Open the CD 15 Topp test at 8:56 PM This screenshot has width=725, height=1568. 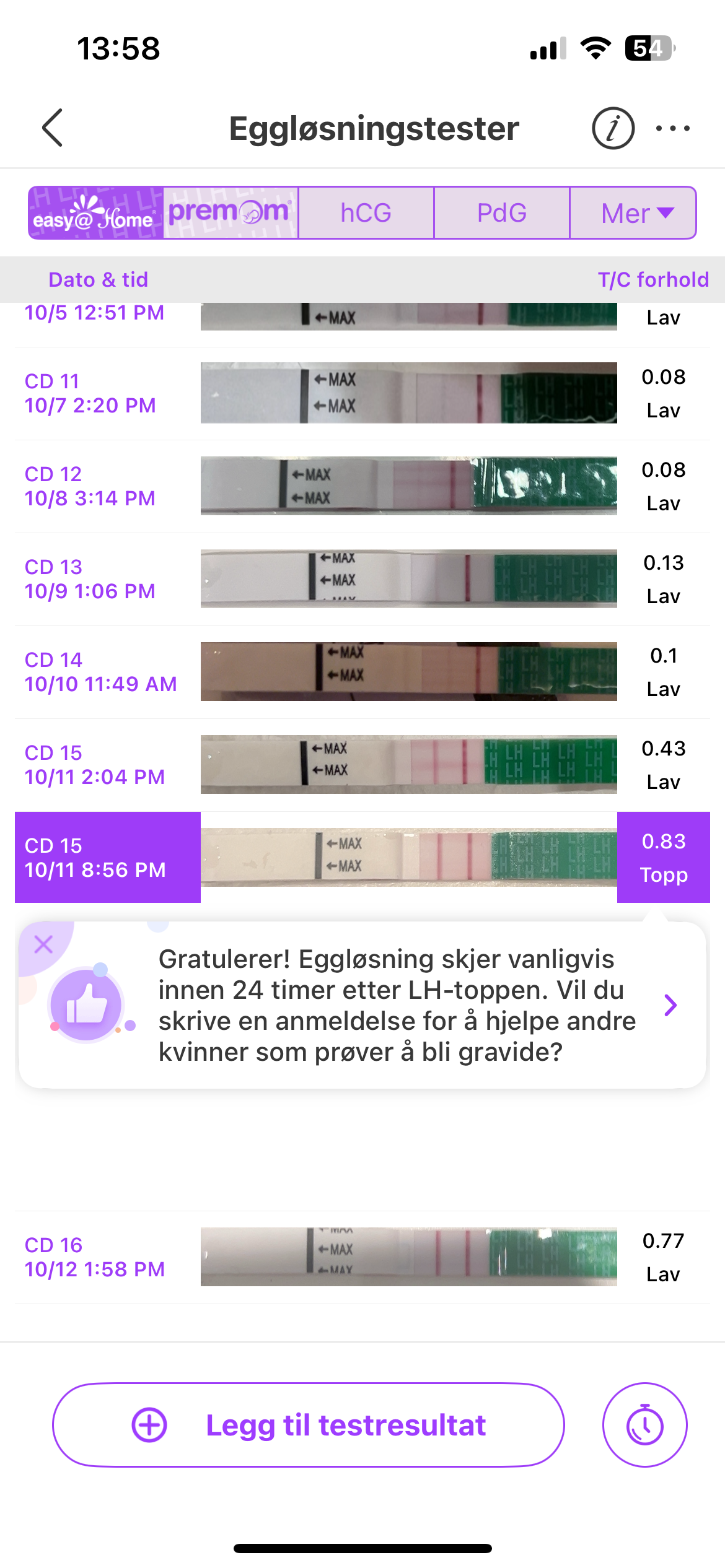(362, 858)
